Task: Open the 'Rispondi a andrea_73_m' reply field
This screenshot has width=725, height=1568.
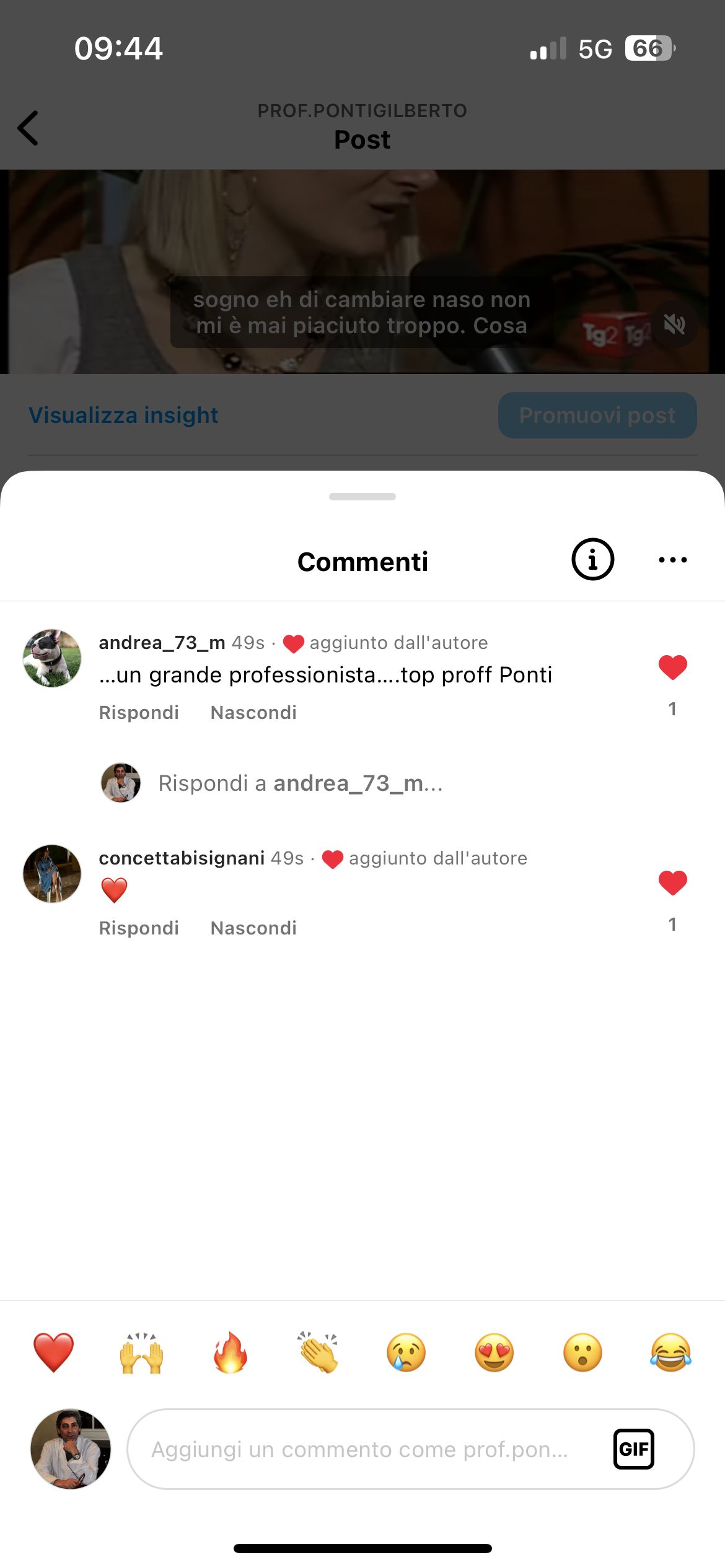Action: 301,783
